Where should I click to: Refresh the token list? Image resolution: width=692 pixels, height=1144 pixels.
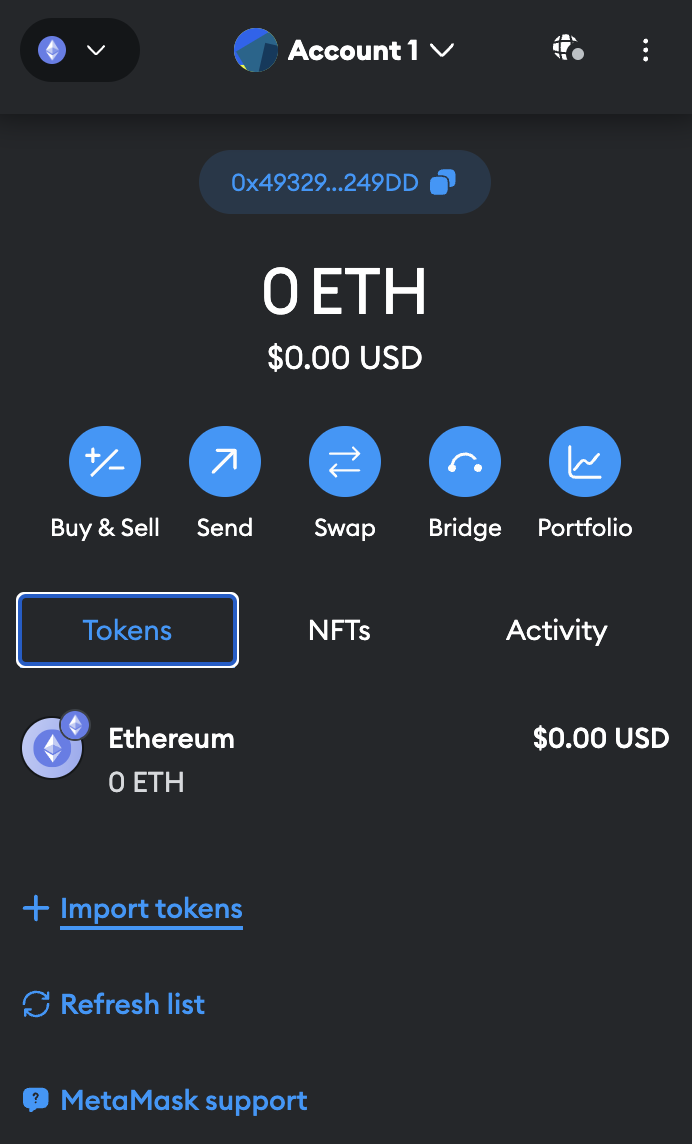(132, 1004)
